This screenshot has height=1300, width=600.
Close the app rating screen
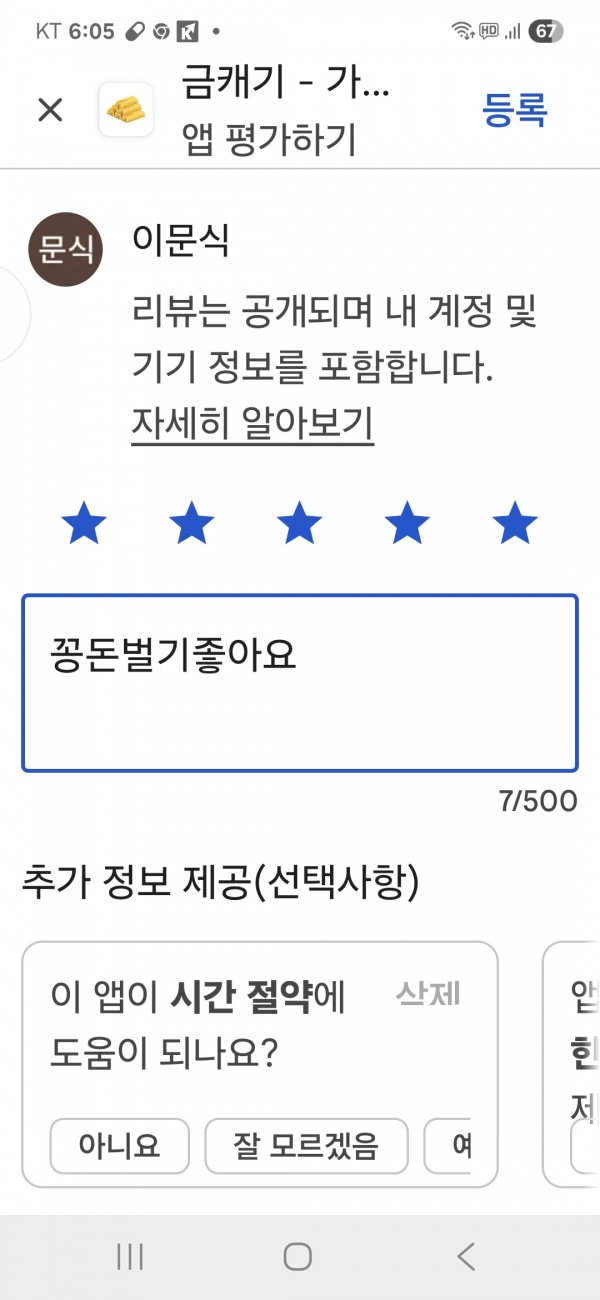tap(50, 110)
